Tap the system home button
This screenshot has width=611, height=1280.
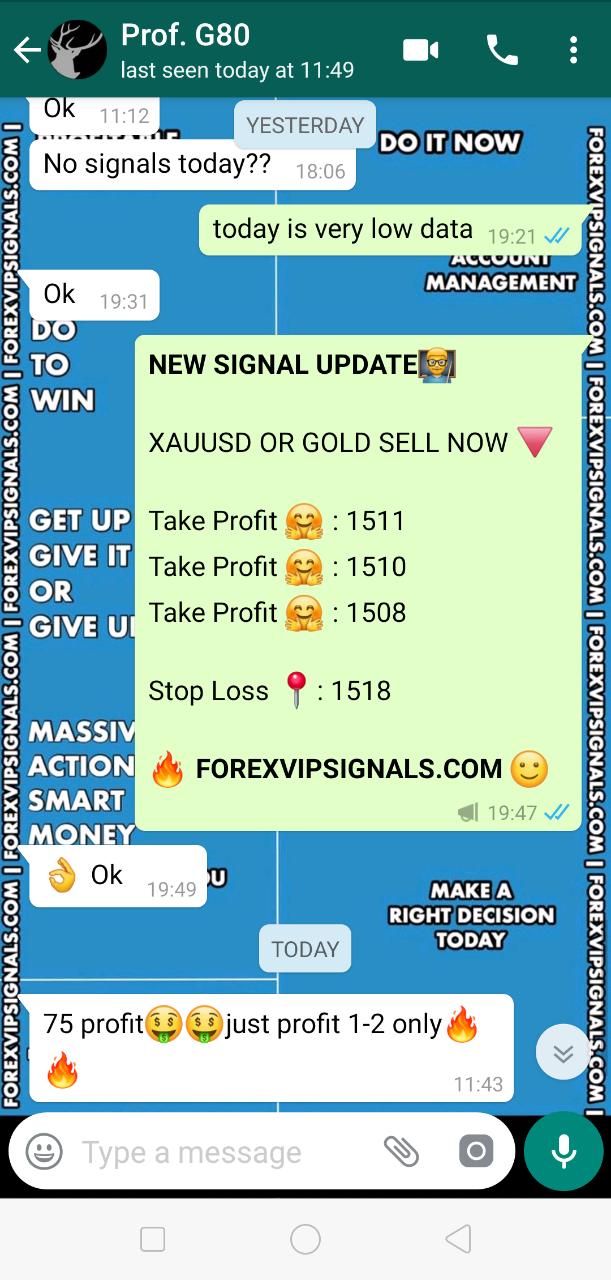point(305,1240)
